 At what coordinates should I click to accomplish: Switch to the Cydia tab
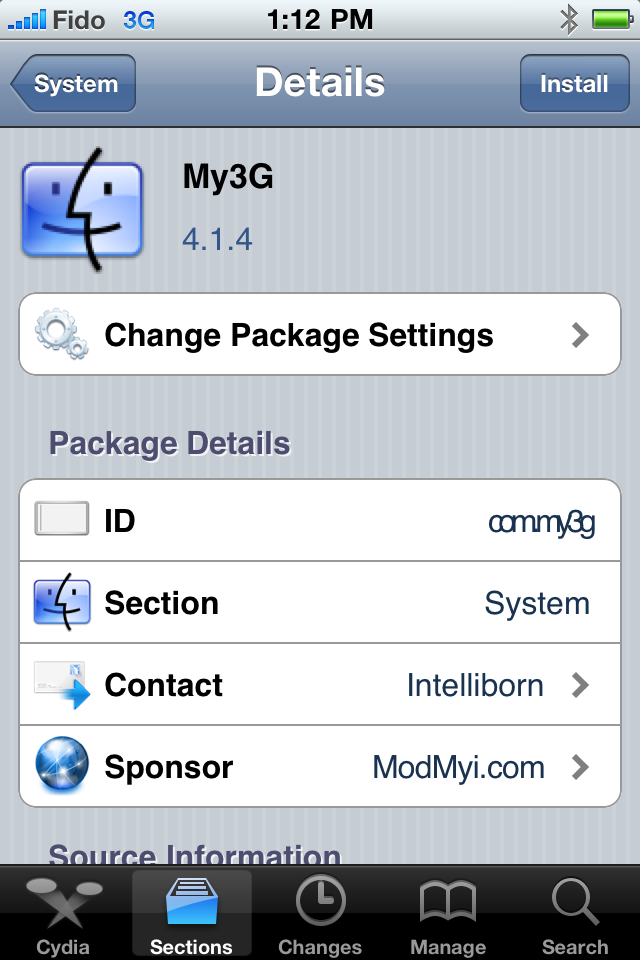[x=63, y=915]
